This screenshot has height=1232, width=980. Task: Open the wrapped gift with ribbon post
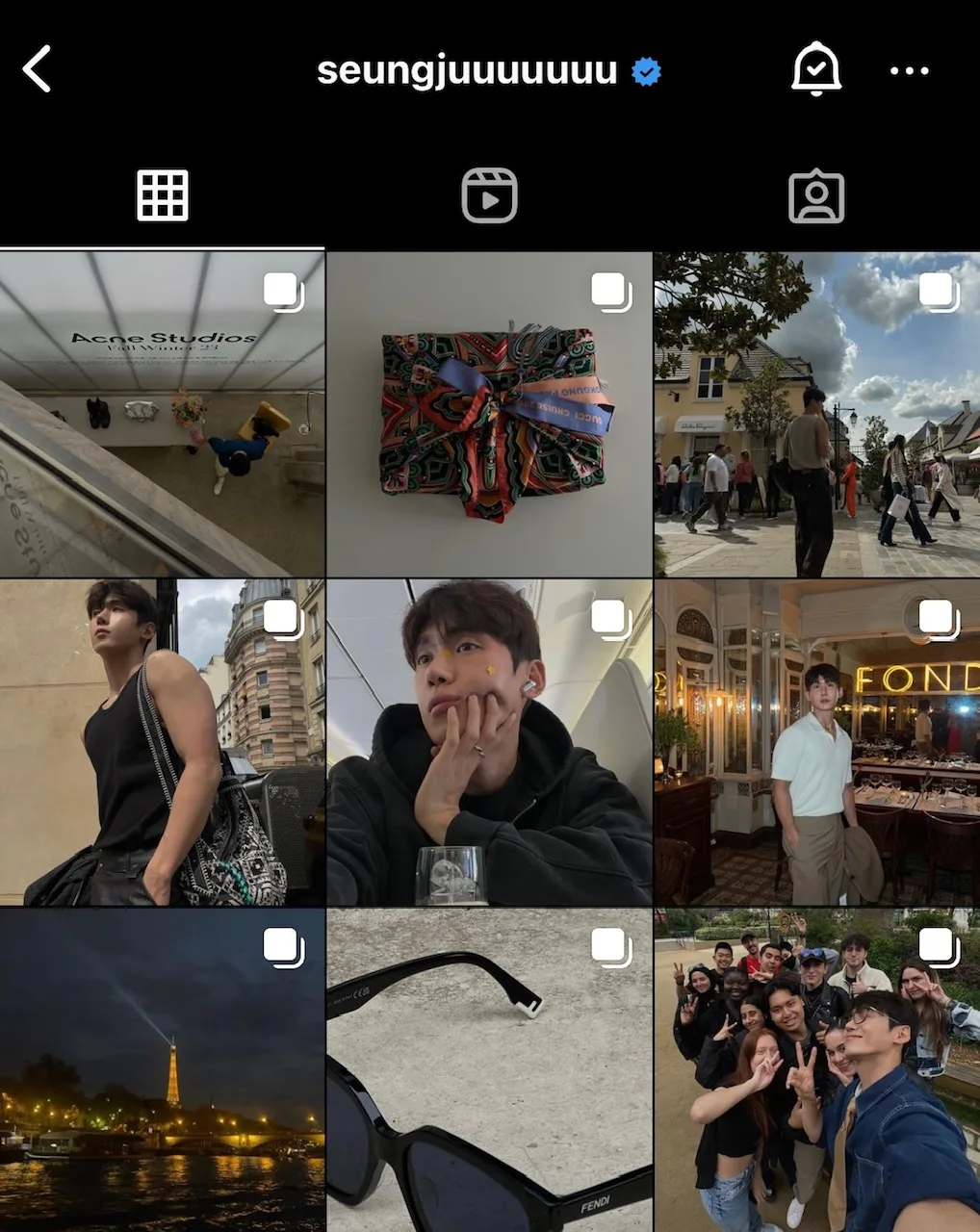tap(489, 415)
